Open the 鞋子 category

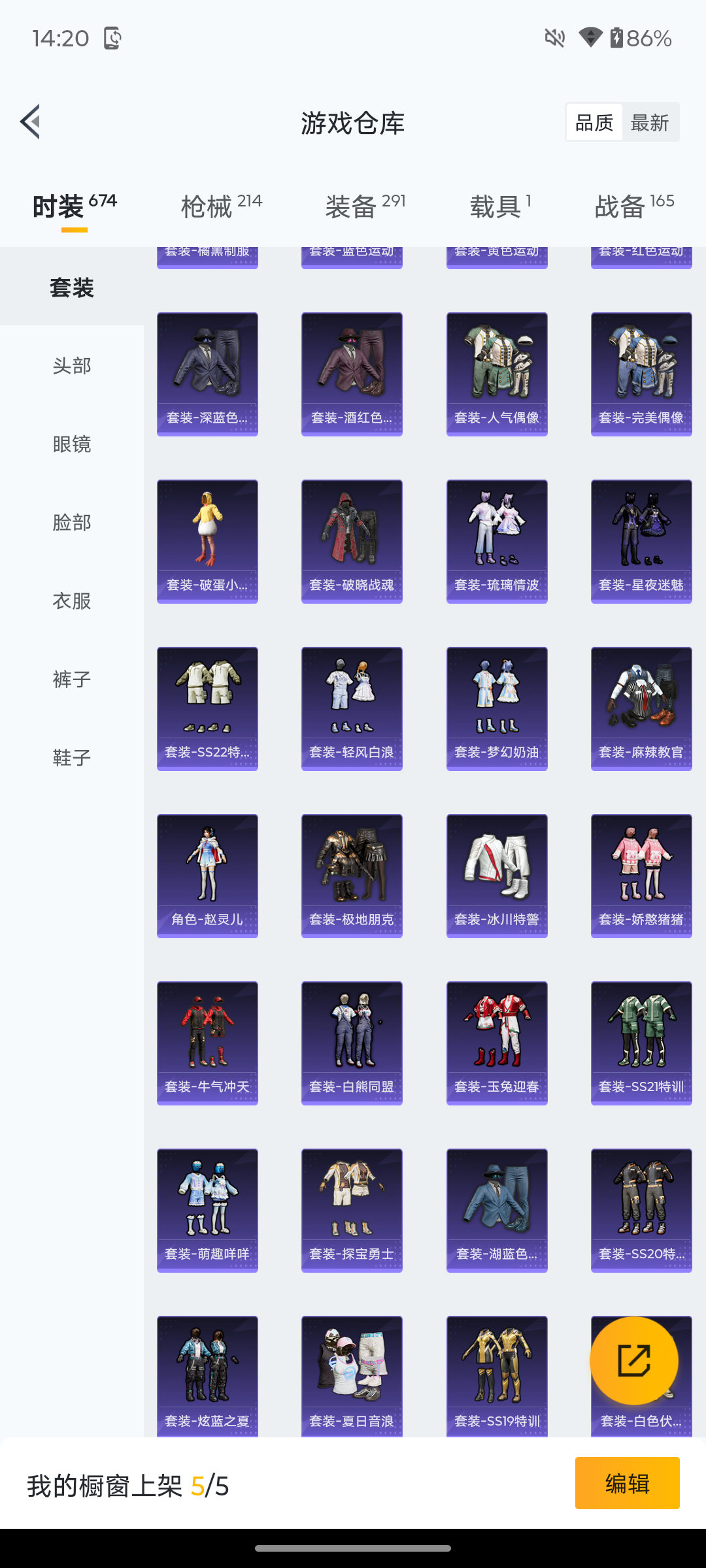72,758
